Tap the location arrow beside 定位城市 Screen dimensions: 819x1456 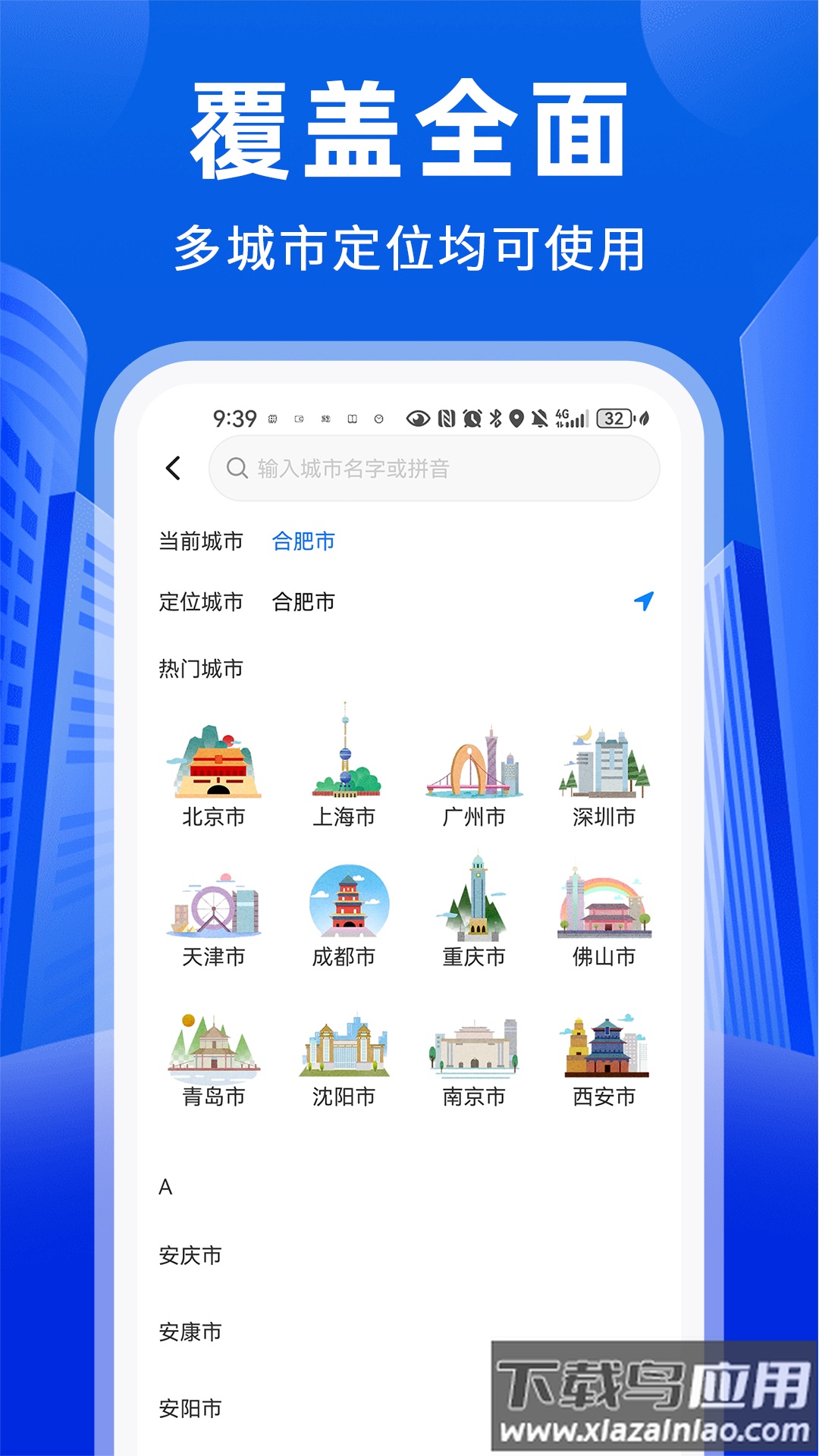point(644,601)
